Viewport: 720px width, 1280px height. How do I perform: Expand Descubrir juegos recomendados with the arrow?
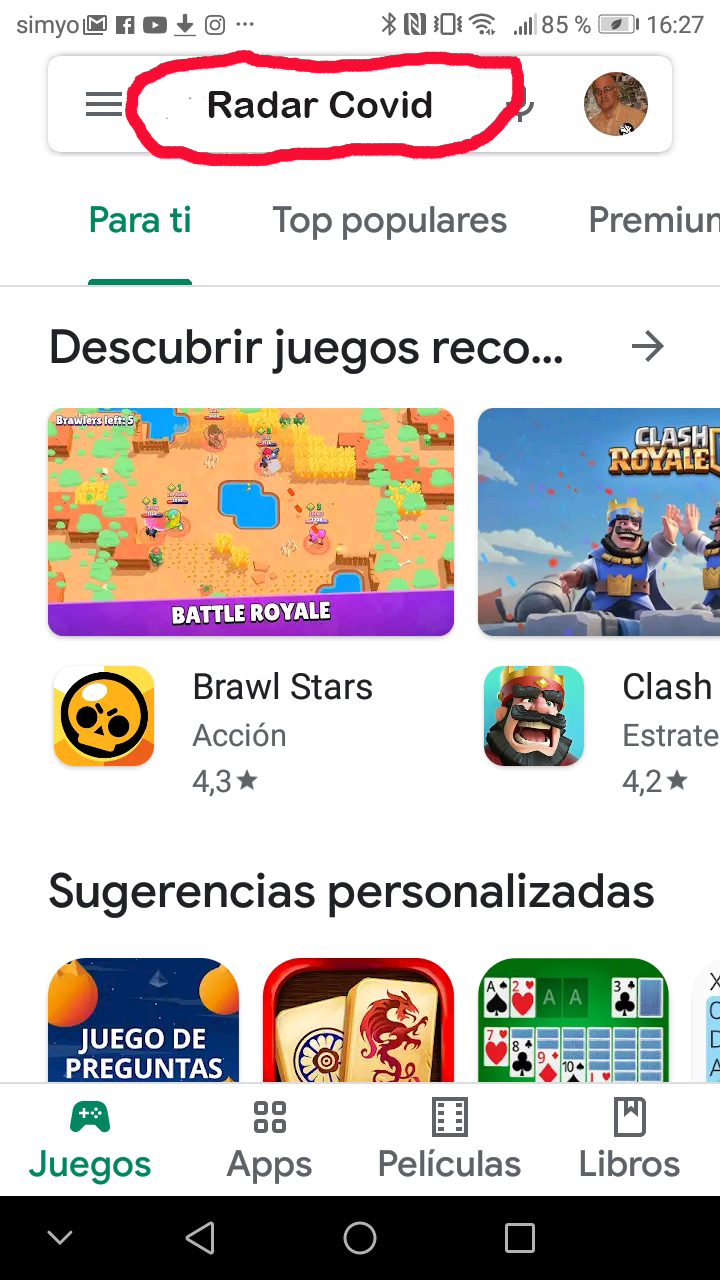[648, 347]
